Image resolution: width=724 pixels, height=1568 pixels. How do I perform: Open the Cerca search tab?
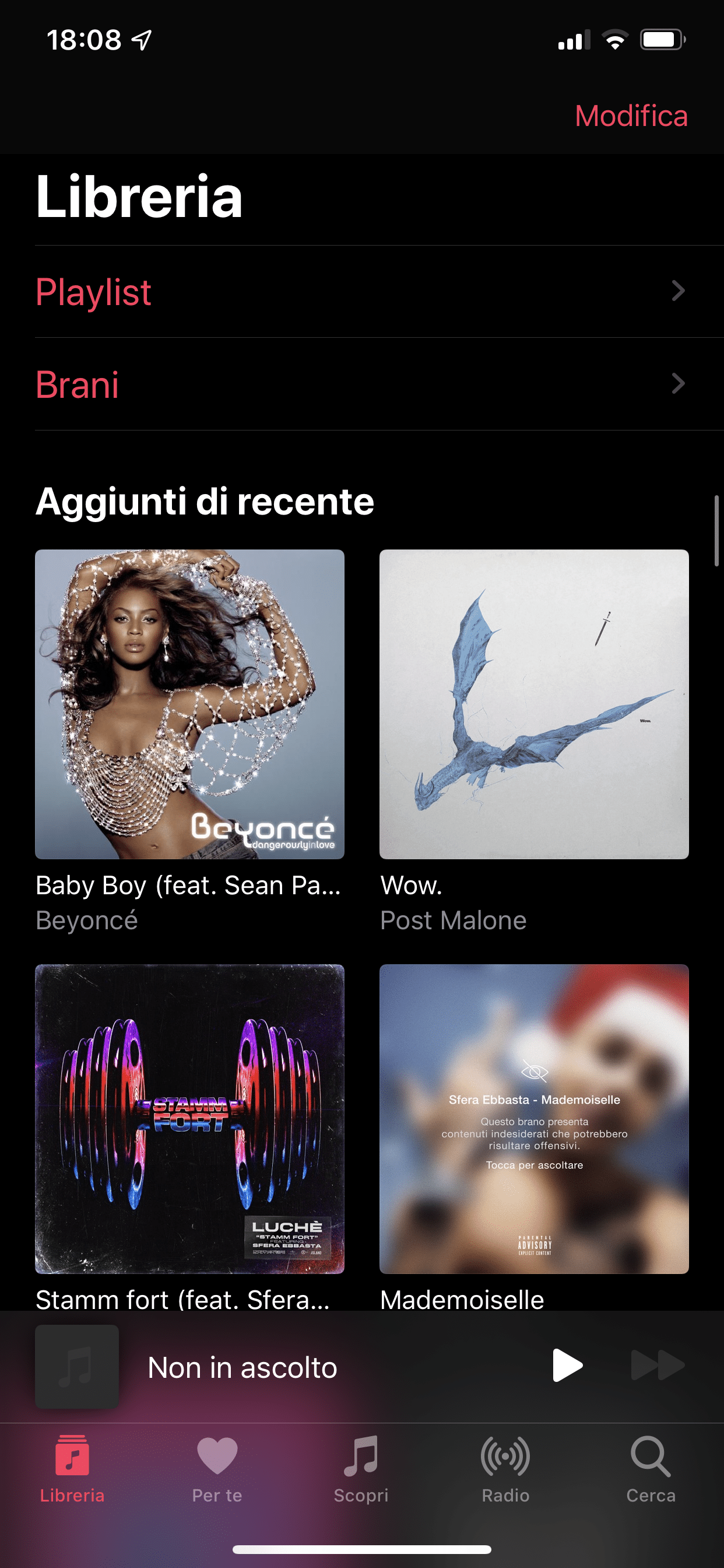coord(651,1468)
